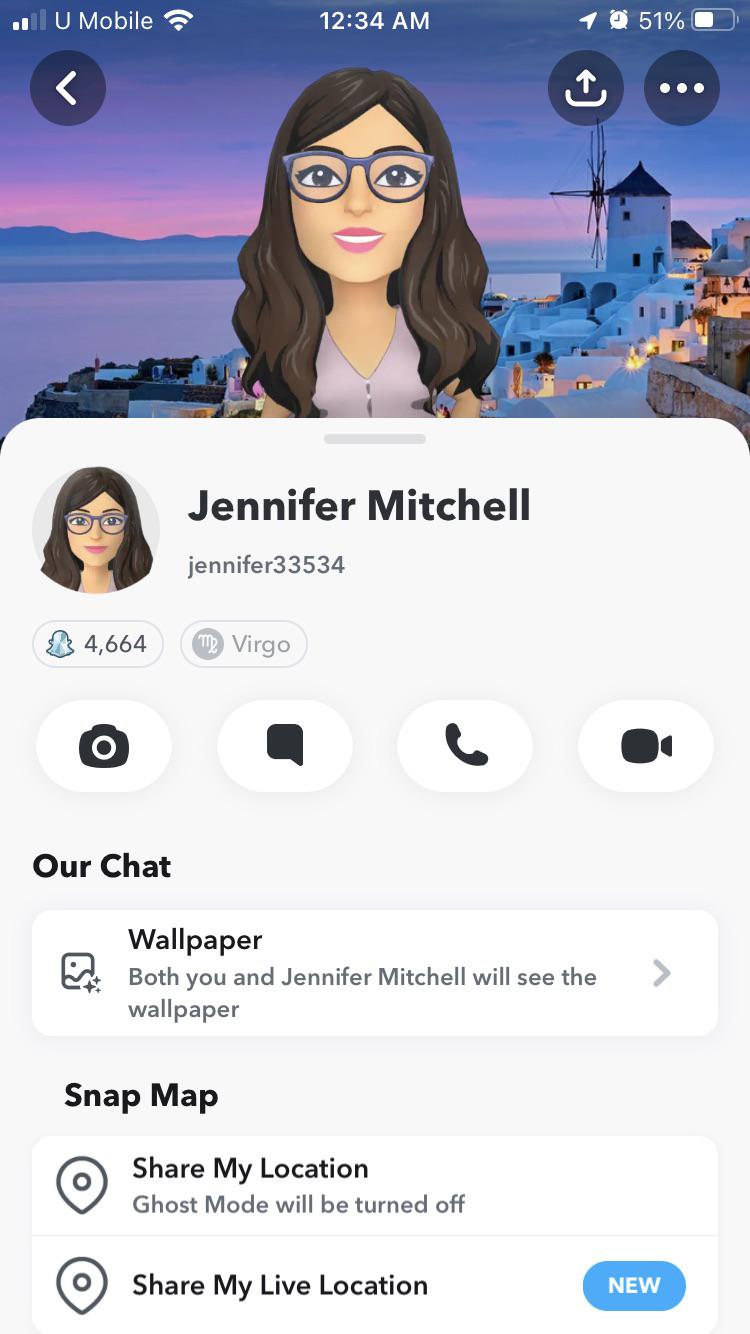
Task: Tap the Virgo zodiac chip
Action: 243,644
